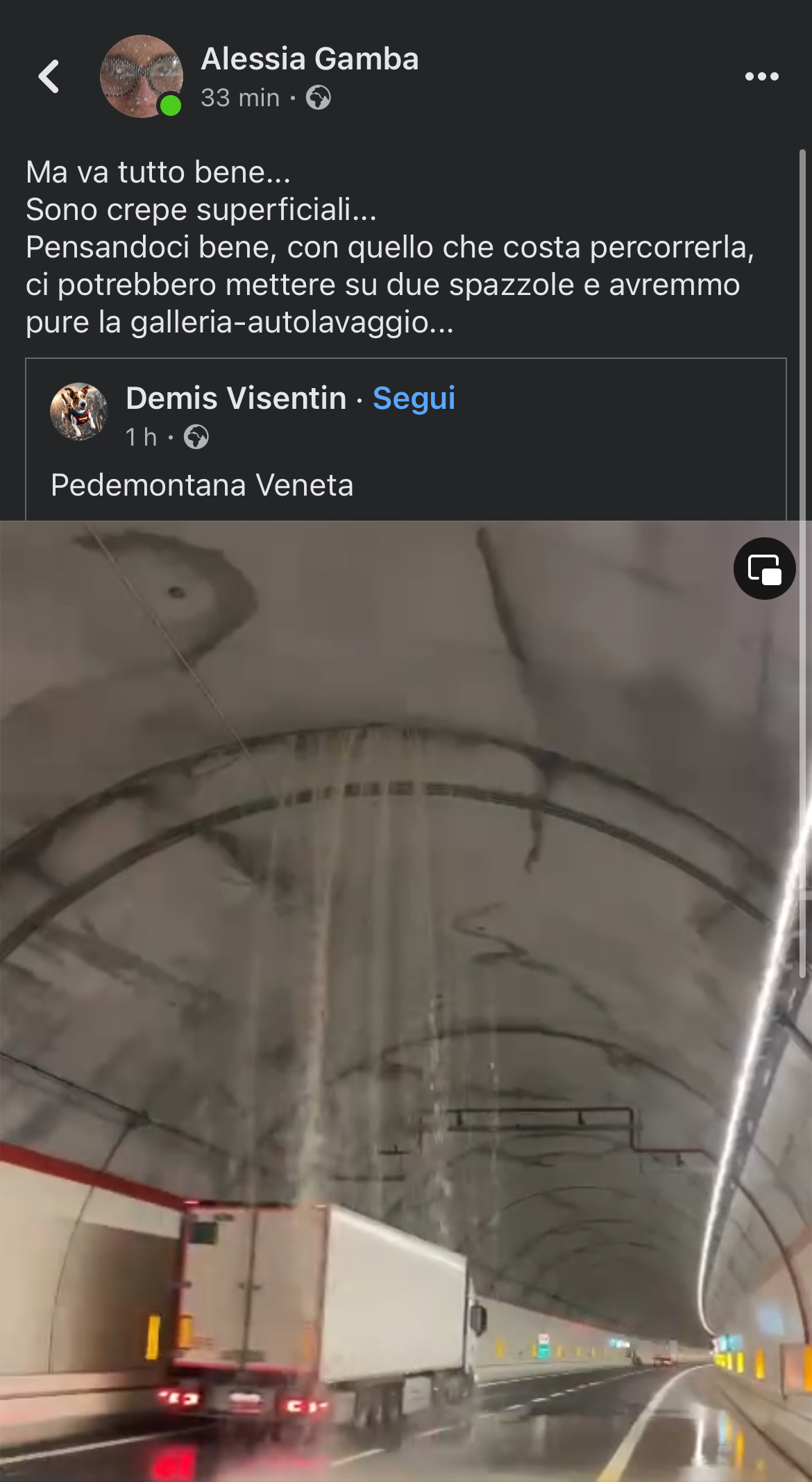Open Alessia Gamba's profile name
This screenshot has width=812, height=1482.
[x=310, y=59]
